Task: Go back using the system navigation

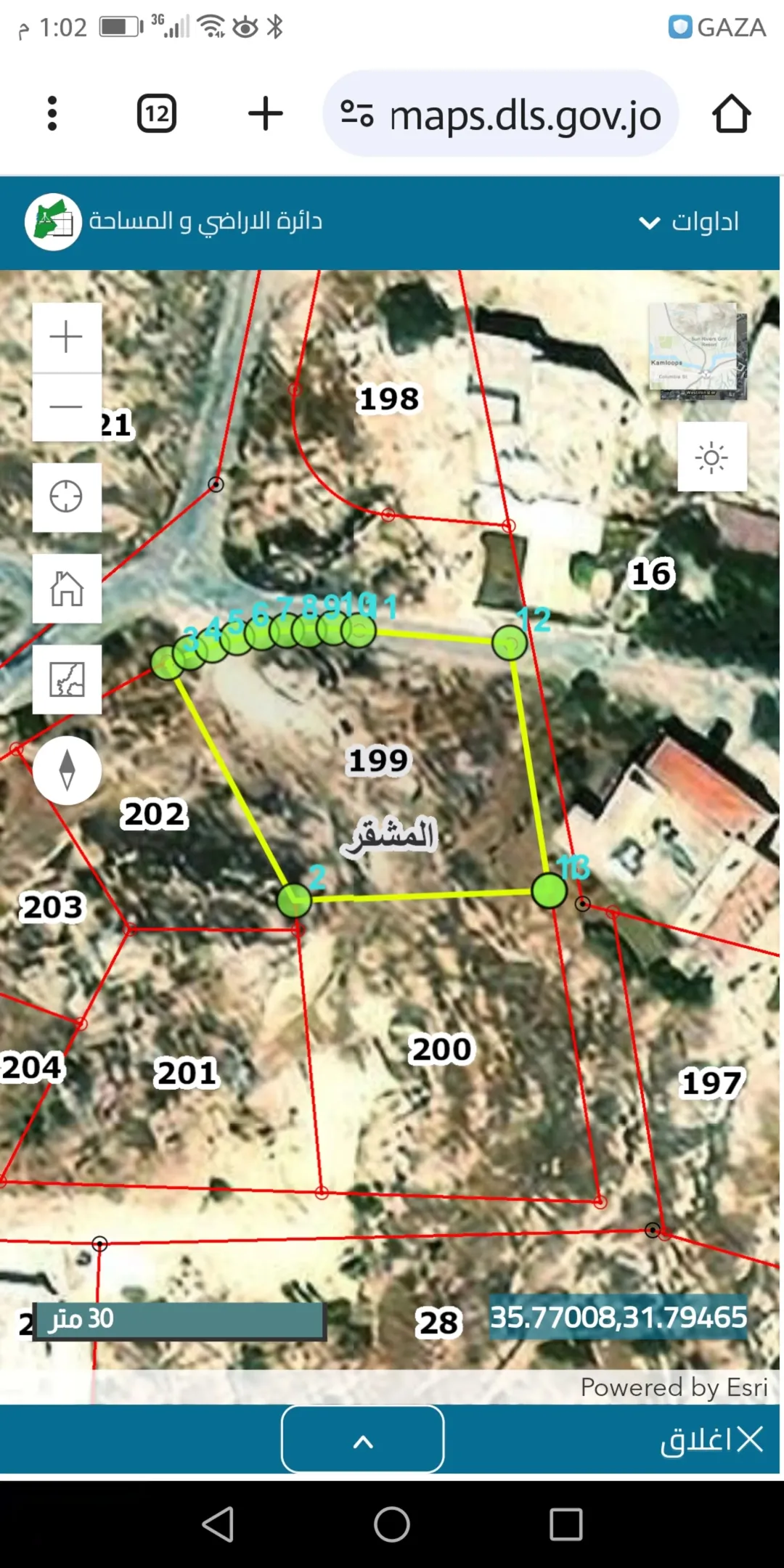Action: tap(218, 1524)
